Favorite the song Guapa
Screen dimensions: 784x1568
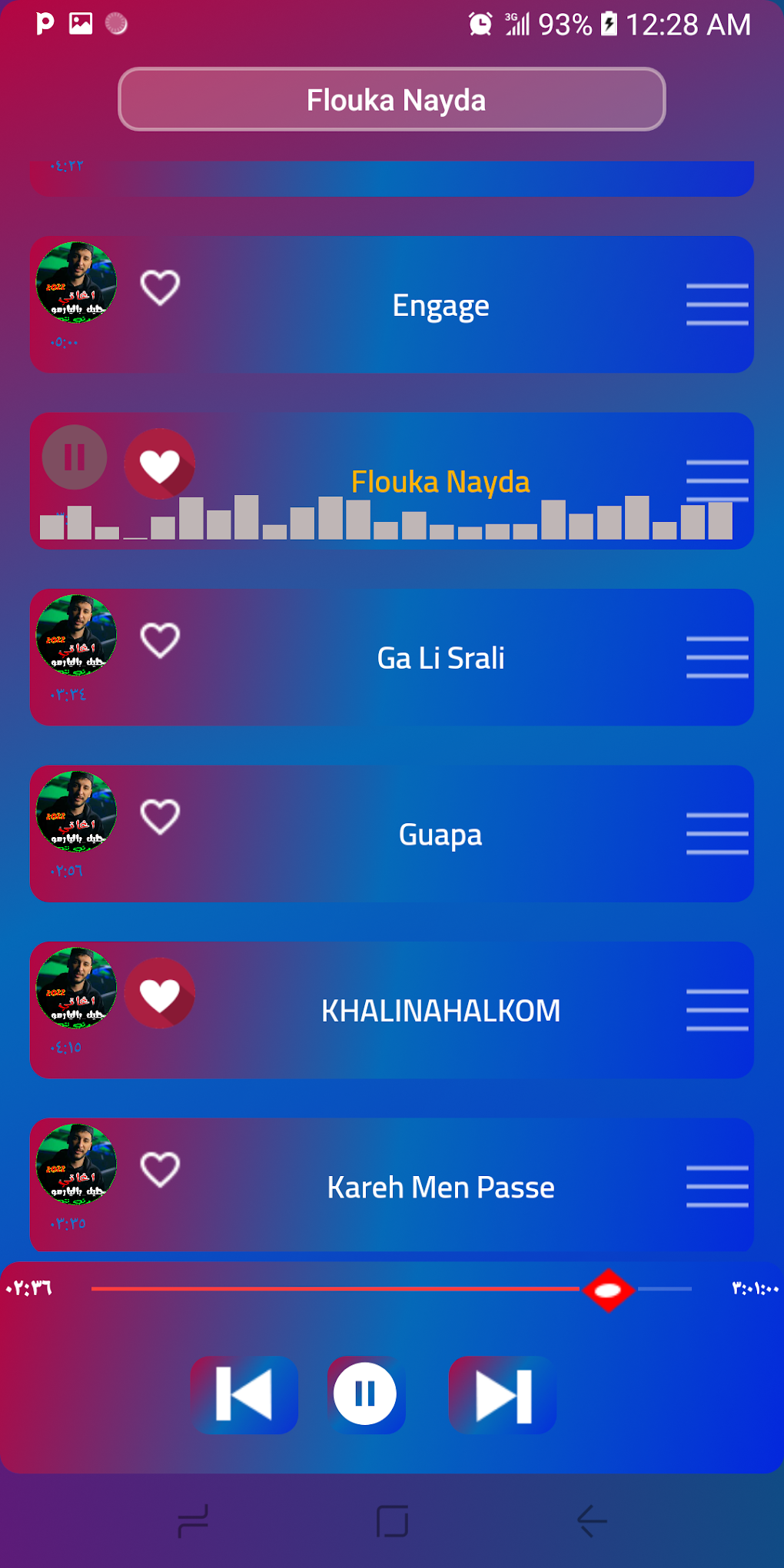click(x=160, y=816)
